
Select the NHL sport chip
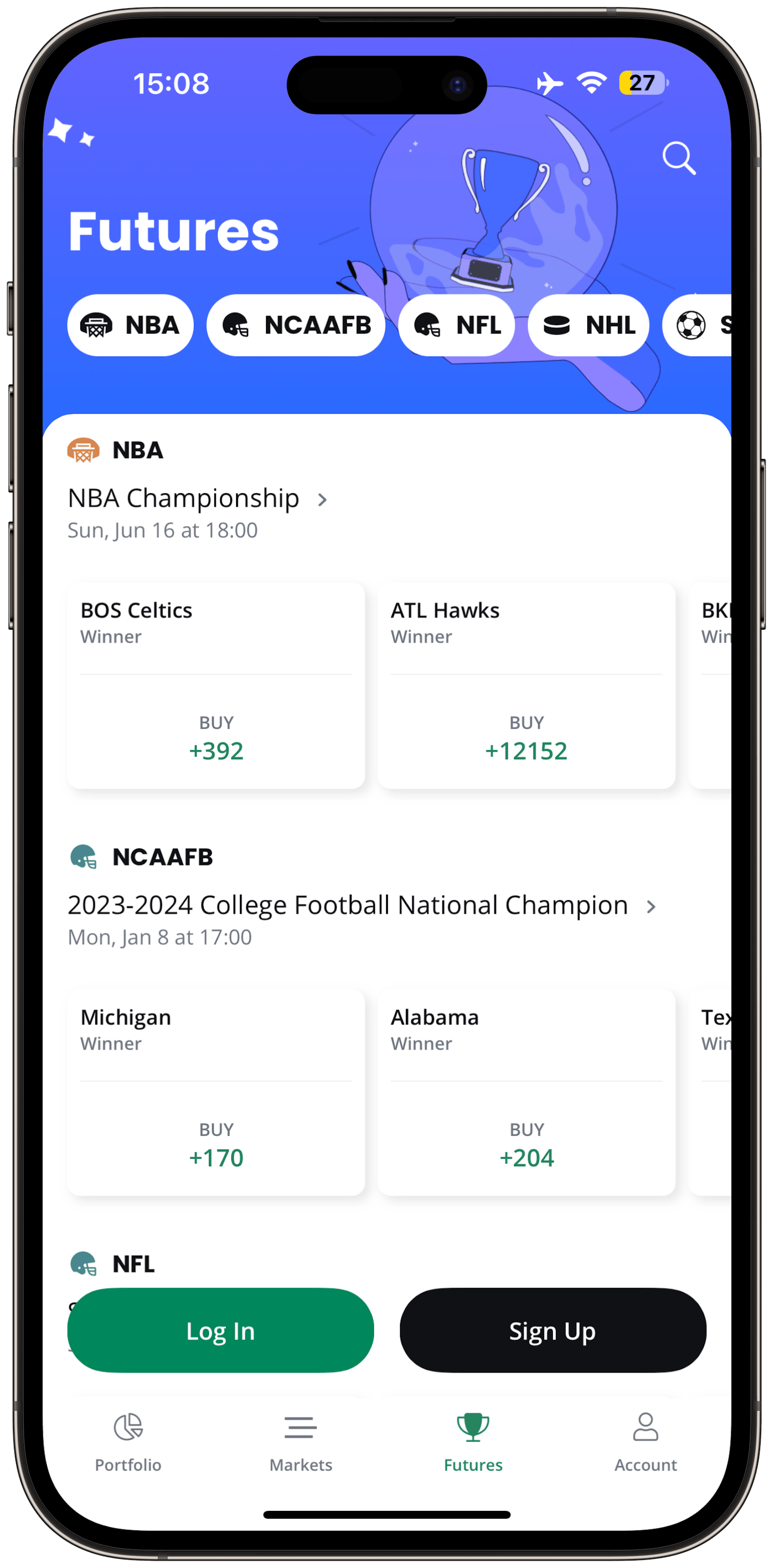tap(588, 325)
